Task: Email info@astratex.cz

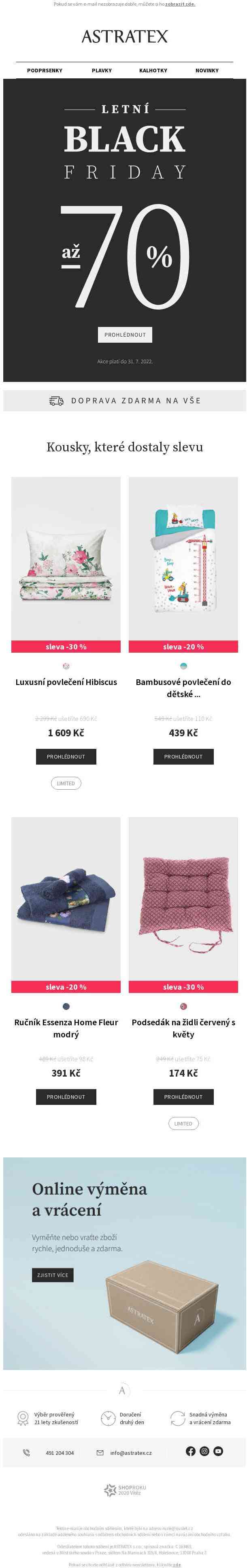Action: (x=130, y=1453)
